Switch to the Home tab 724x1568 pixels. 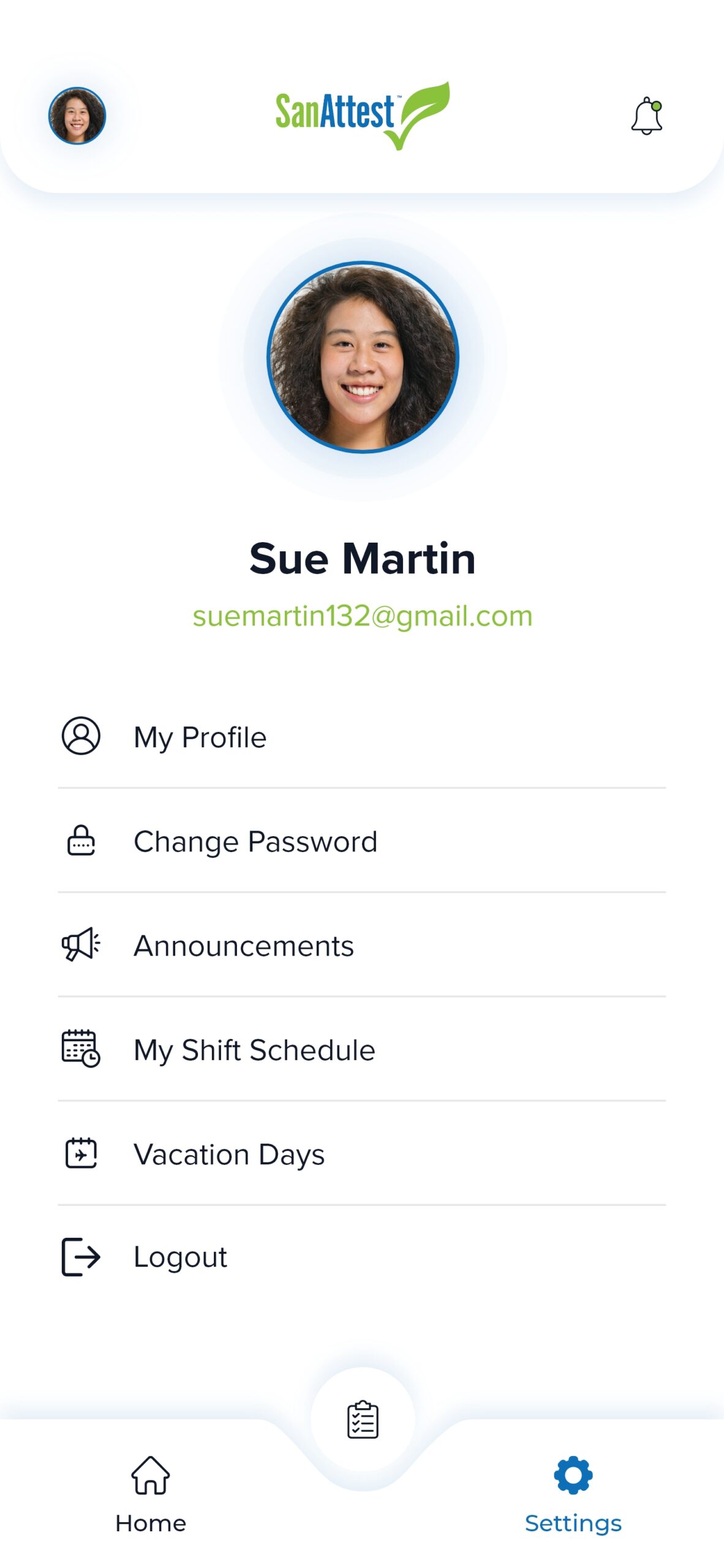(x=151, y=1492)
